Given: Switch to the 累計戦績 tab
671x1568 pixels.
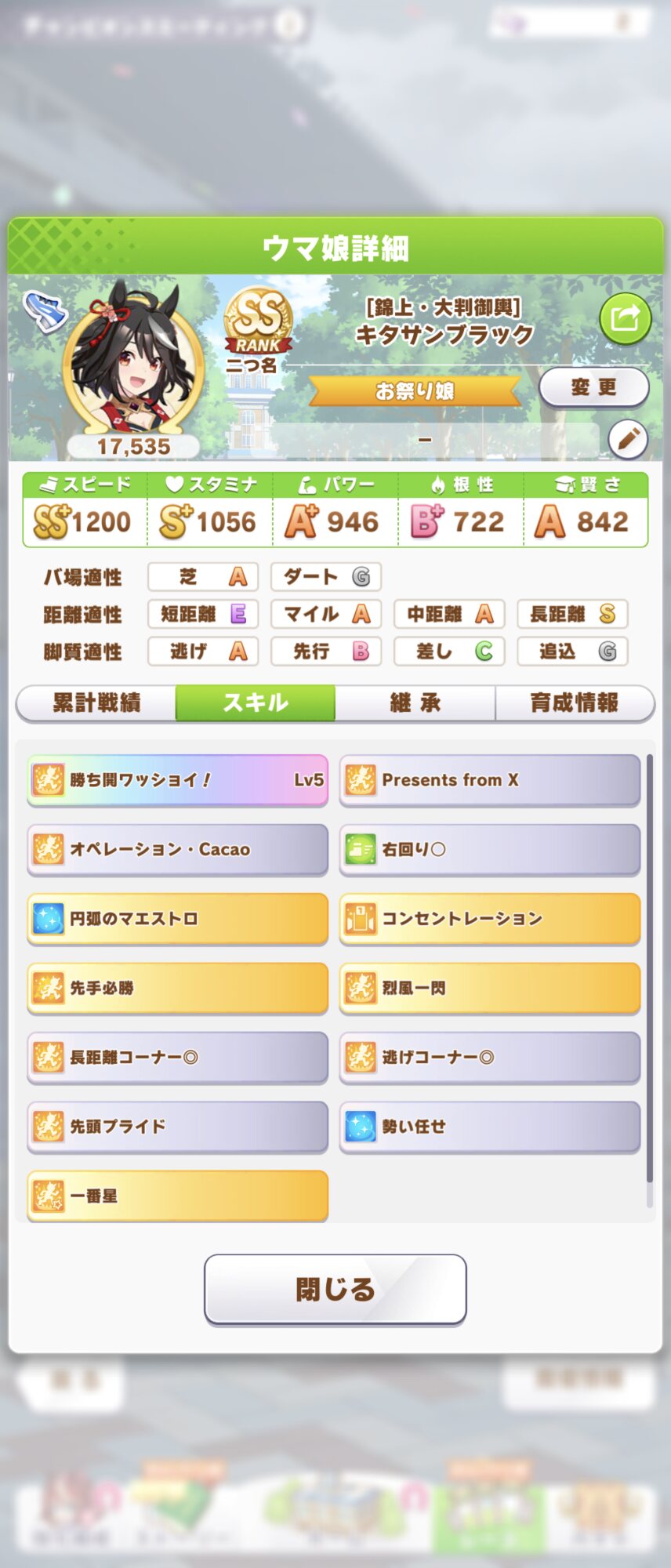Looking at the screenshot, I should click(x=96, y=703).
